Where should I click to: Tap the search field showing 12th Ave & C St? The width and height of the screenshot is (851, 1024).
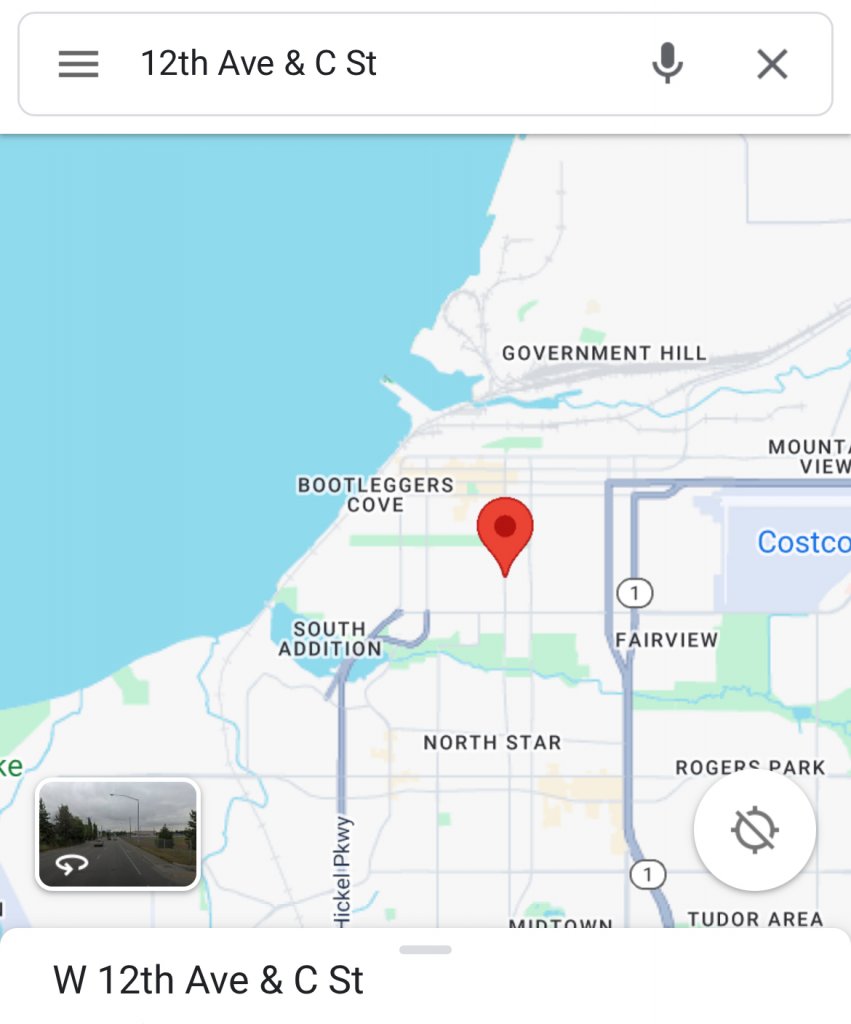[380, 65]
